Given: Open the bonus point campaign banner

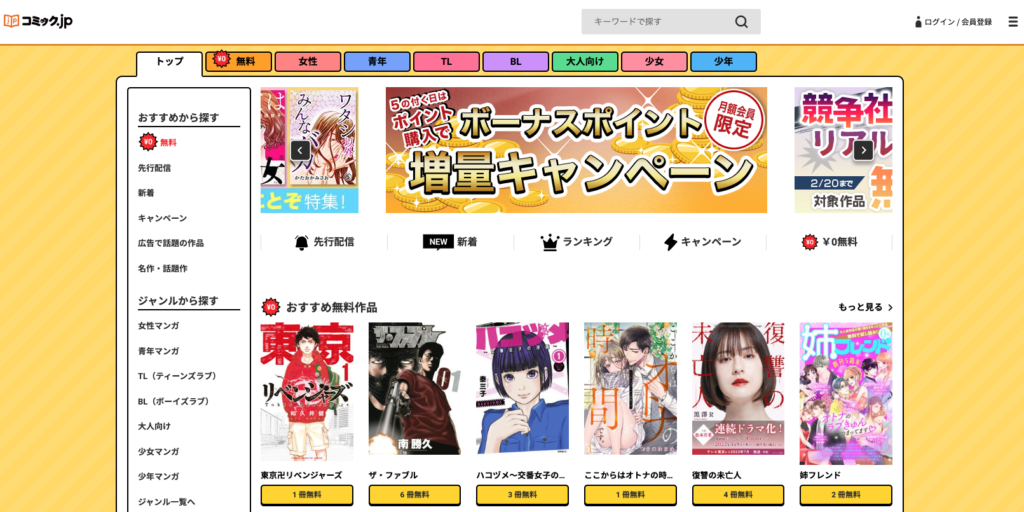Looking at the screenshot, I should (576, 150).
